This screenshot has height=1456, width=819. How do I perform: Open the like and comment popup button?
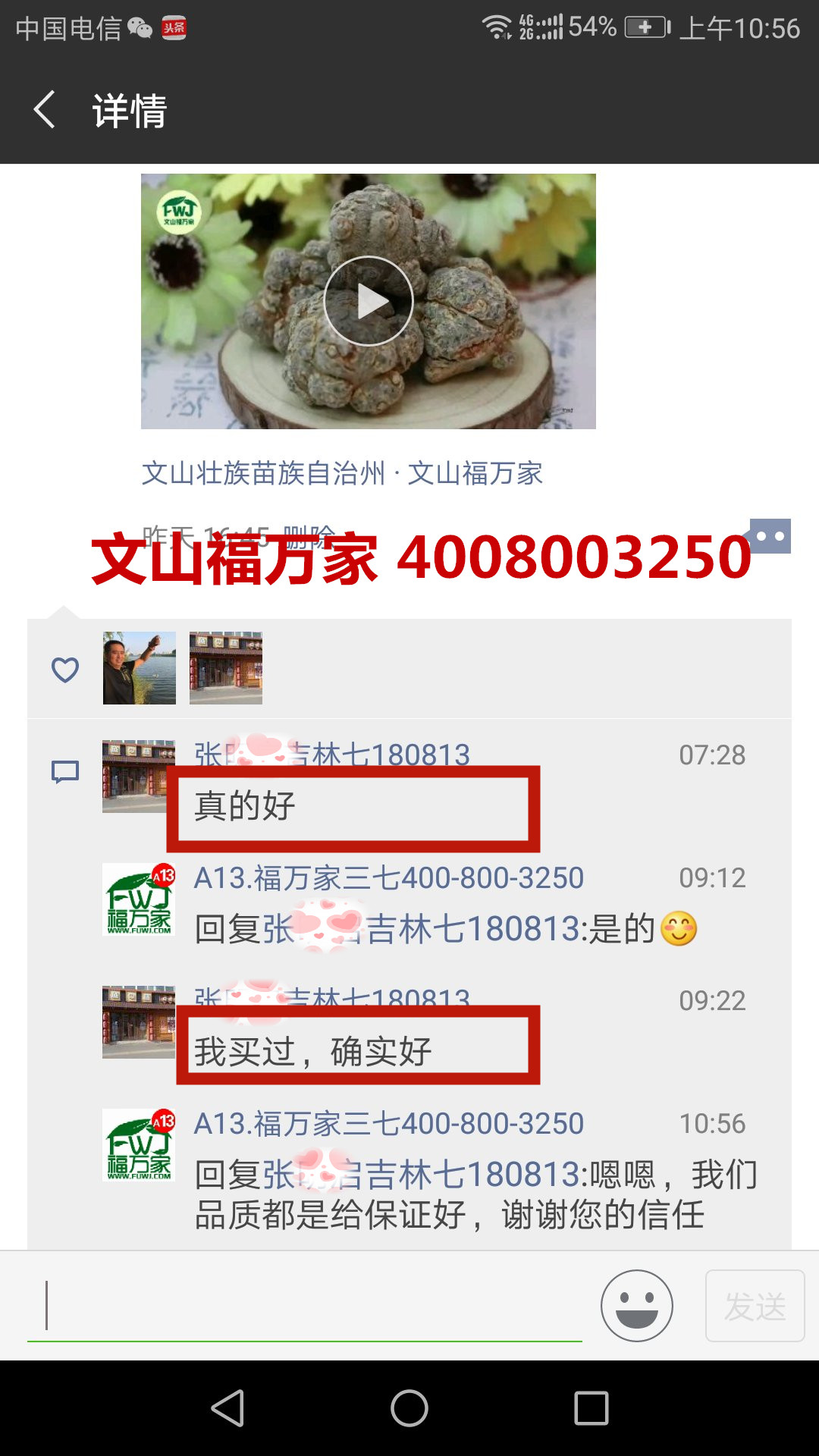[x=770, y=536]
